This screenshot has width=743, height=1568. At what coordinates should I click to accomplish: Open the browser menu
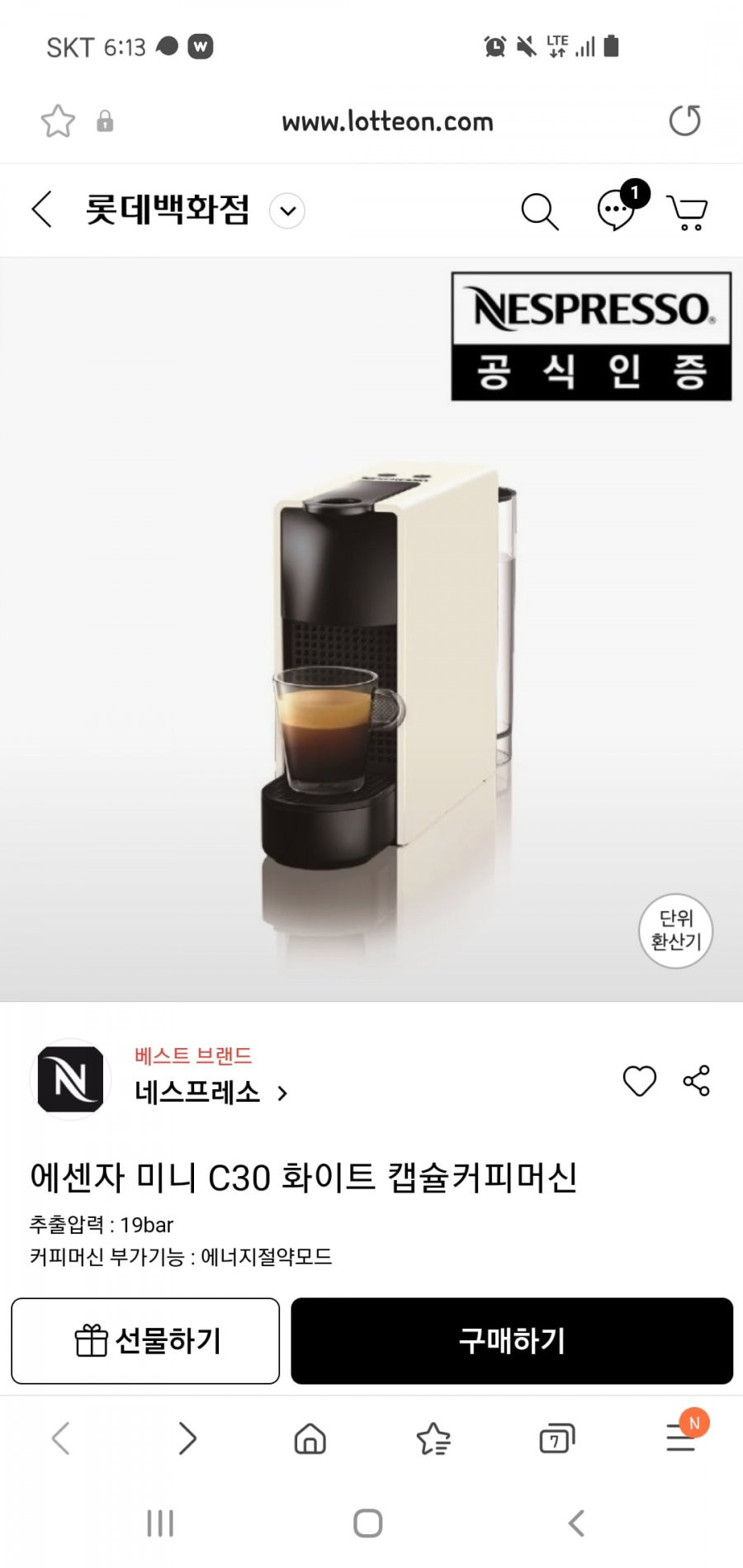pyautogui.click(x=682, y=1437)
